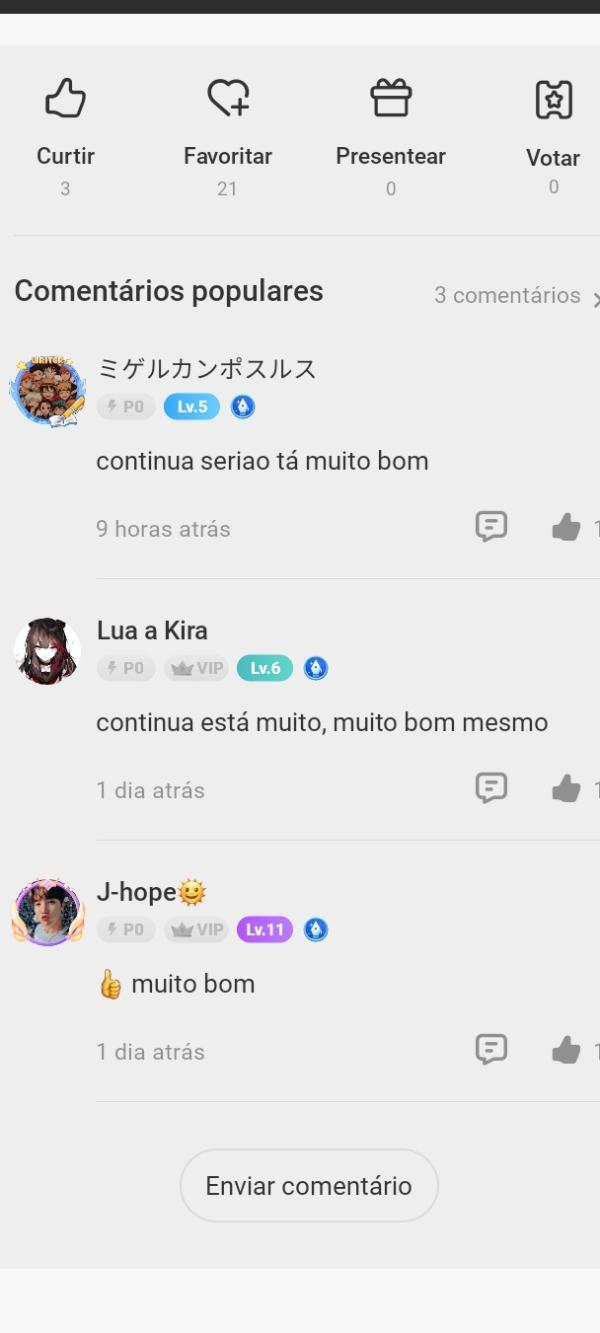This screenshot has width=600, height=1333.
Task: Like J-hope's 'muito bom' comment
Action: click(x=567, y=1050)
